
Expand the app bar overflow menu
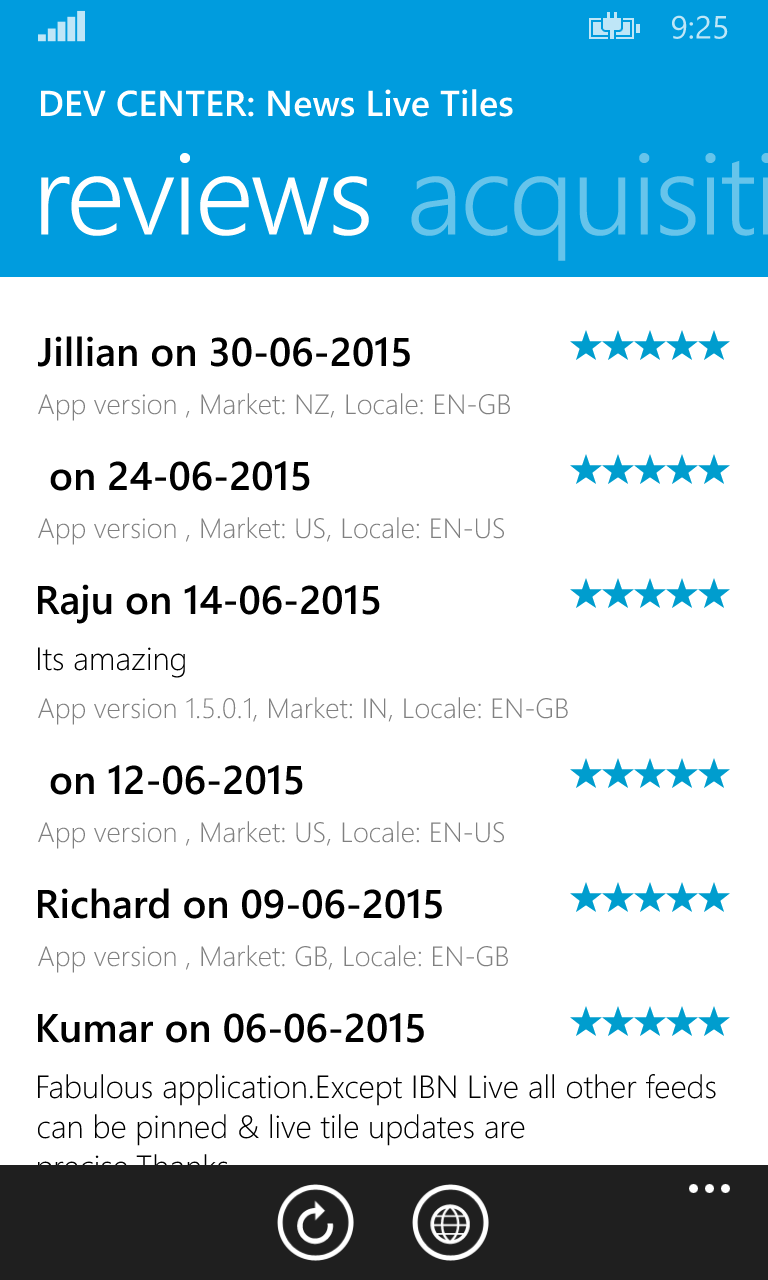pyautogui.click(x=709, y=1190)
